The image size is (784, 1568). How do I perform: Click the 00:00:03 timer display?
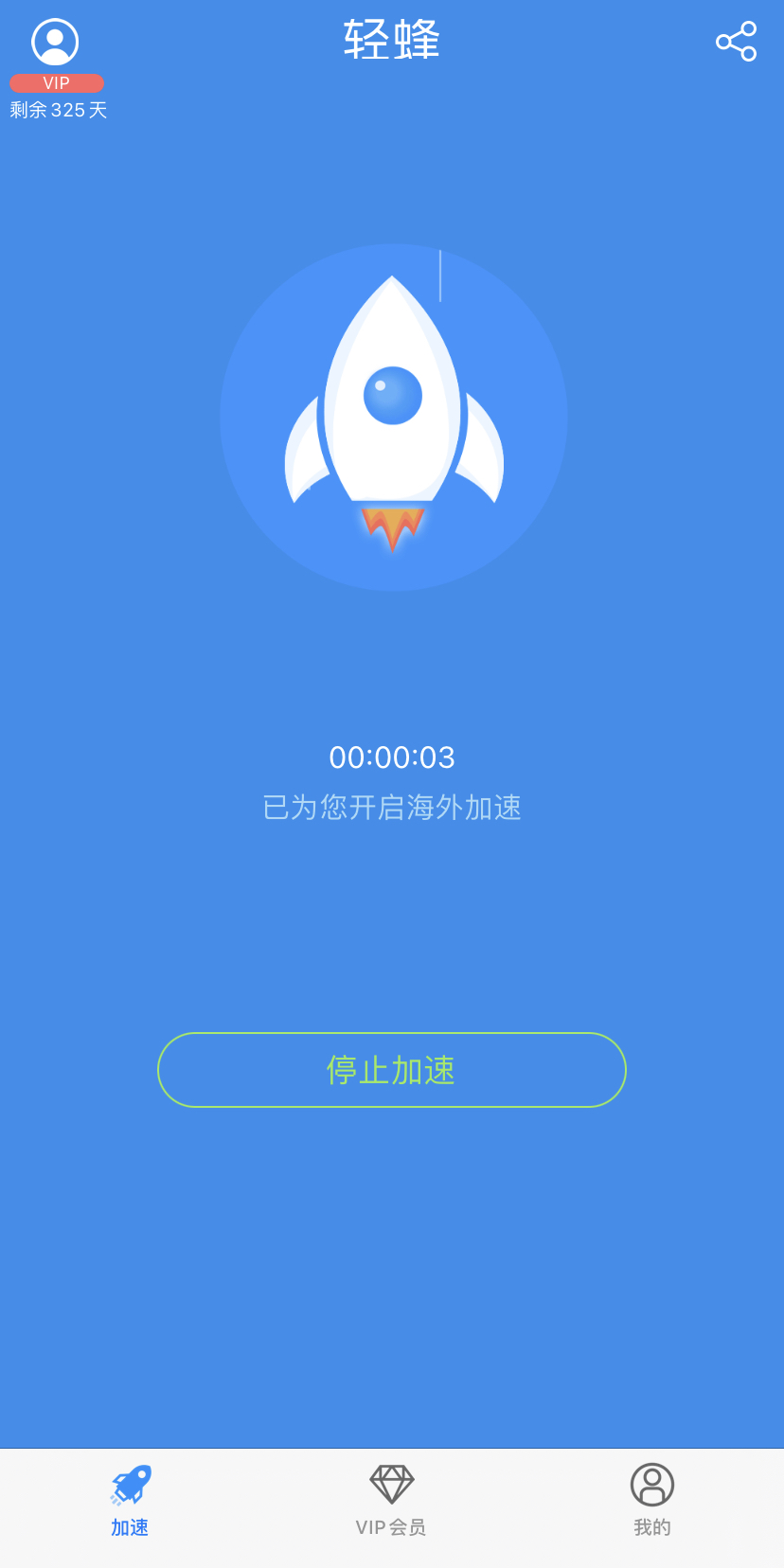click(x=392, y=757)
